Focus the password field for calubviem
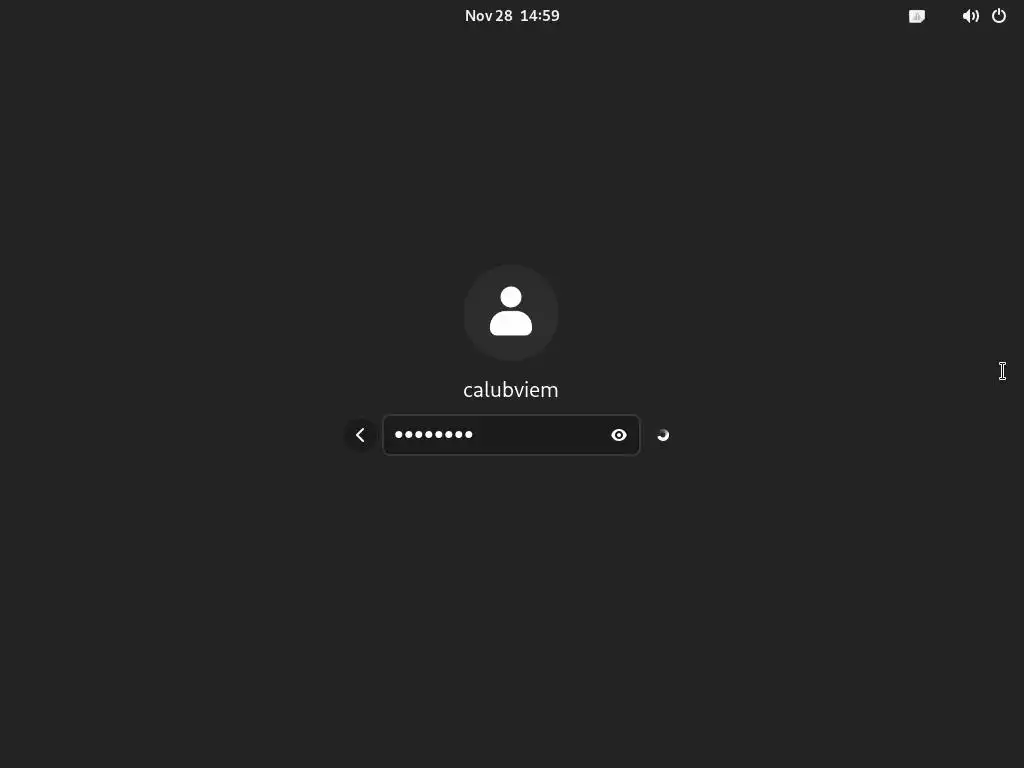The height and width of the screenshot is (768, 1024). click(x=495, y=435)
